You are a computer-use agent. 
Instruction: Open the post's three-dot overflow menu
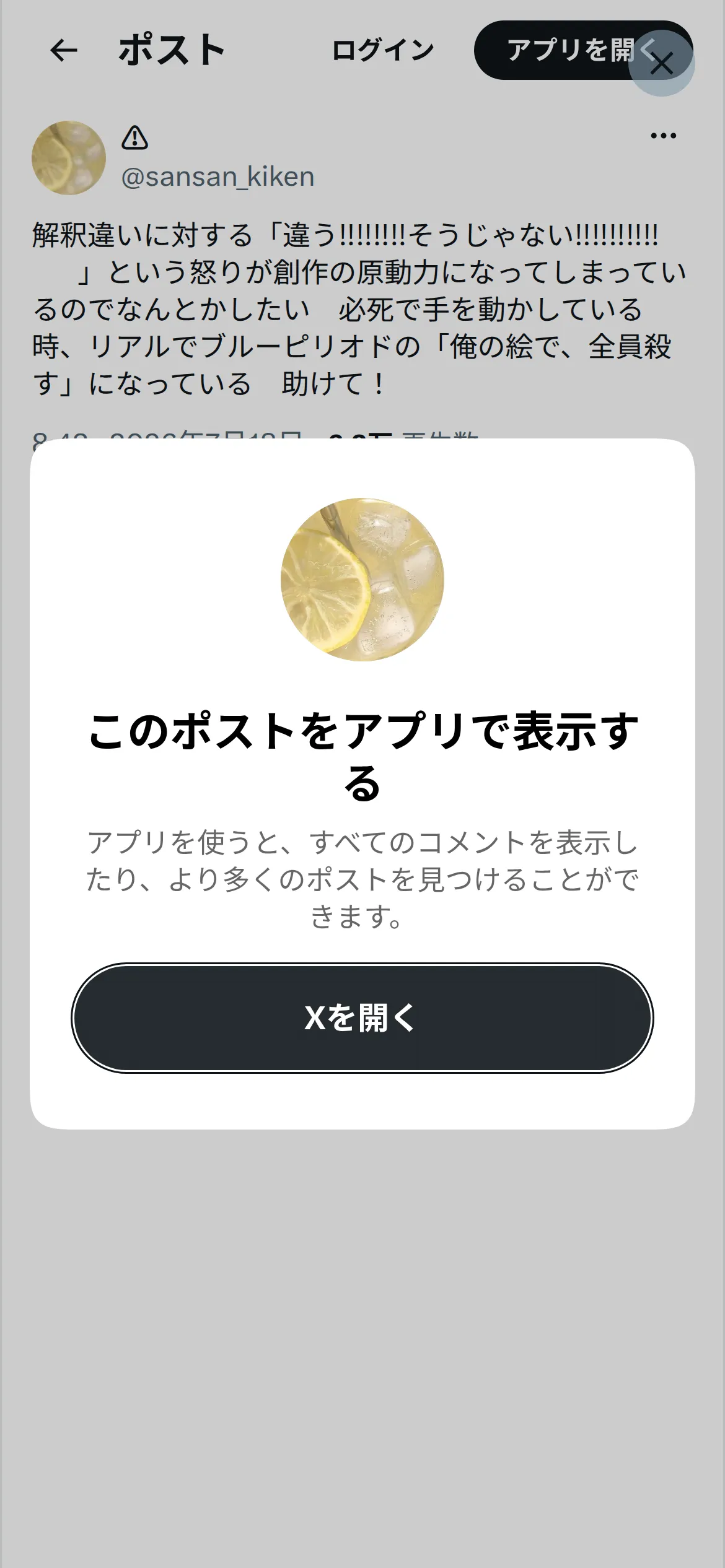pyautogui.click(x=664, y=136)
